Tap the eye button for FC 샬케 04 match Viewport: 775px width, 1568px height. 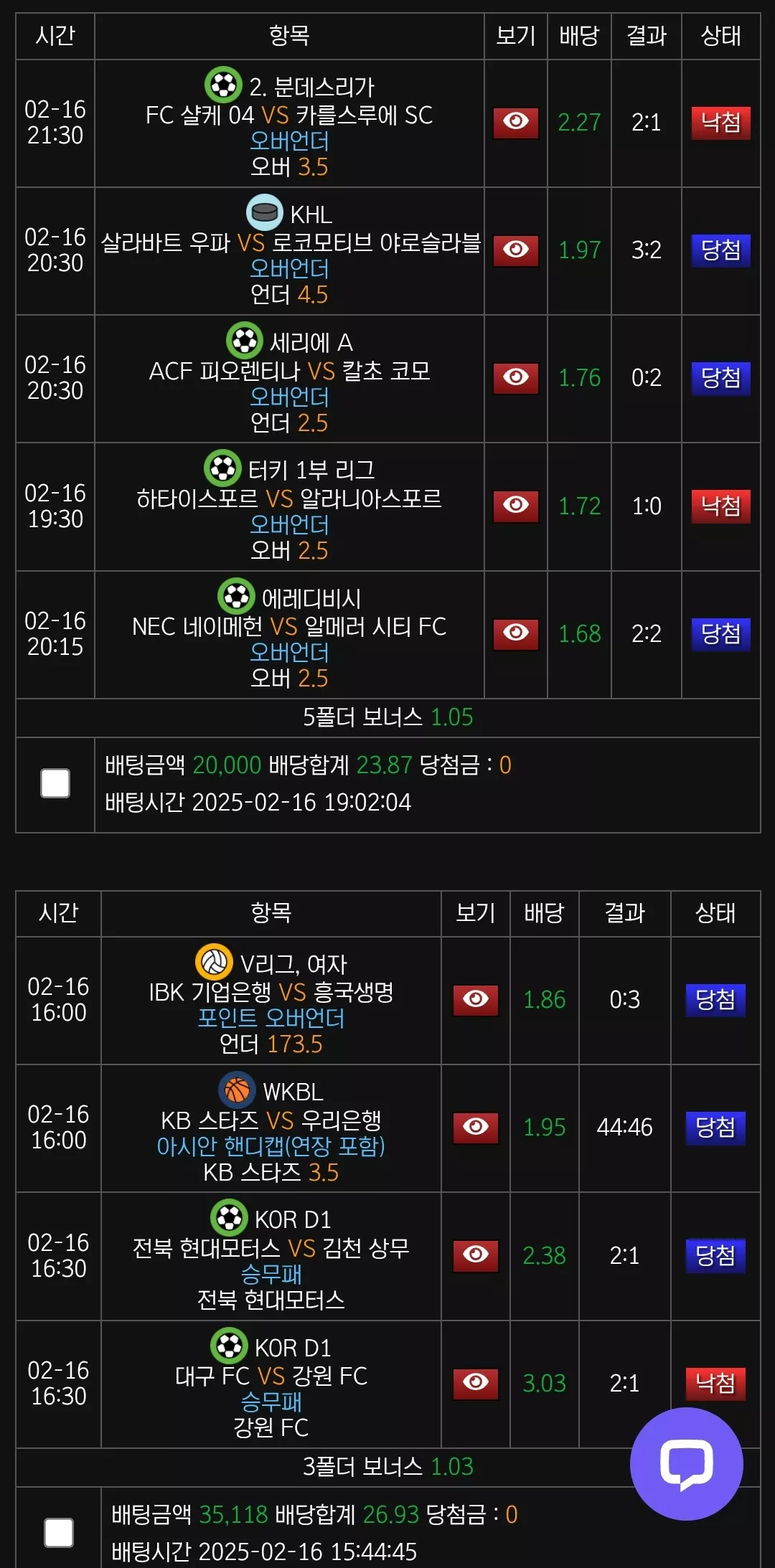(x=515, y=123)
